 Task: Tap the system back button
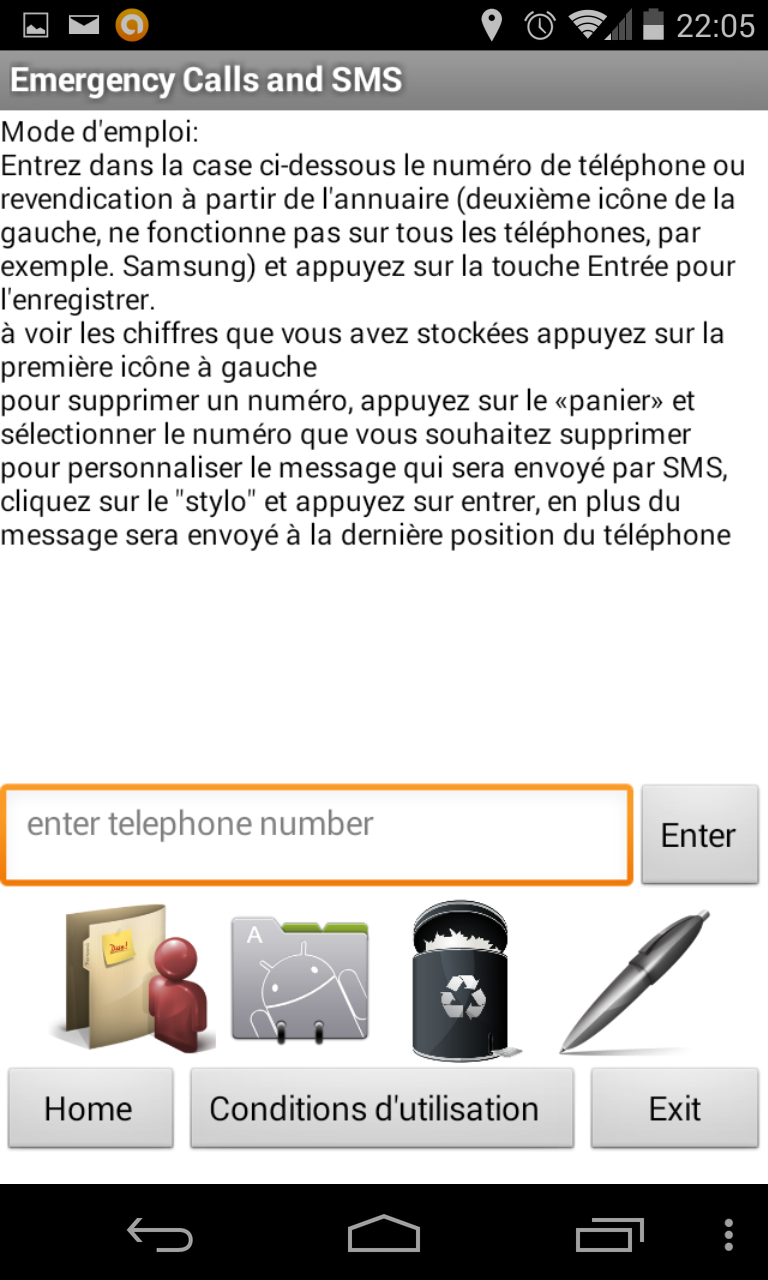pos(160,1235)
